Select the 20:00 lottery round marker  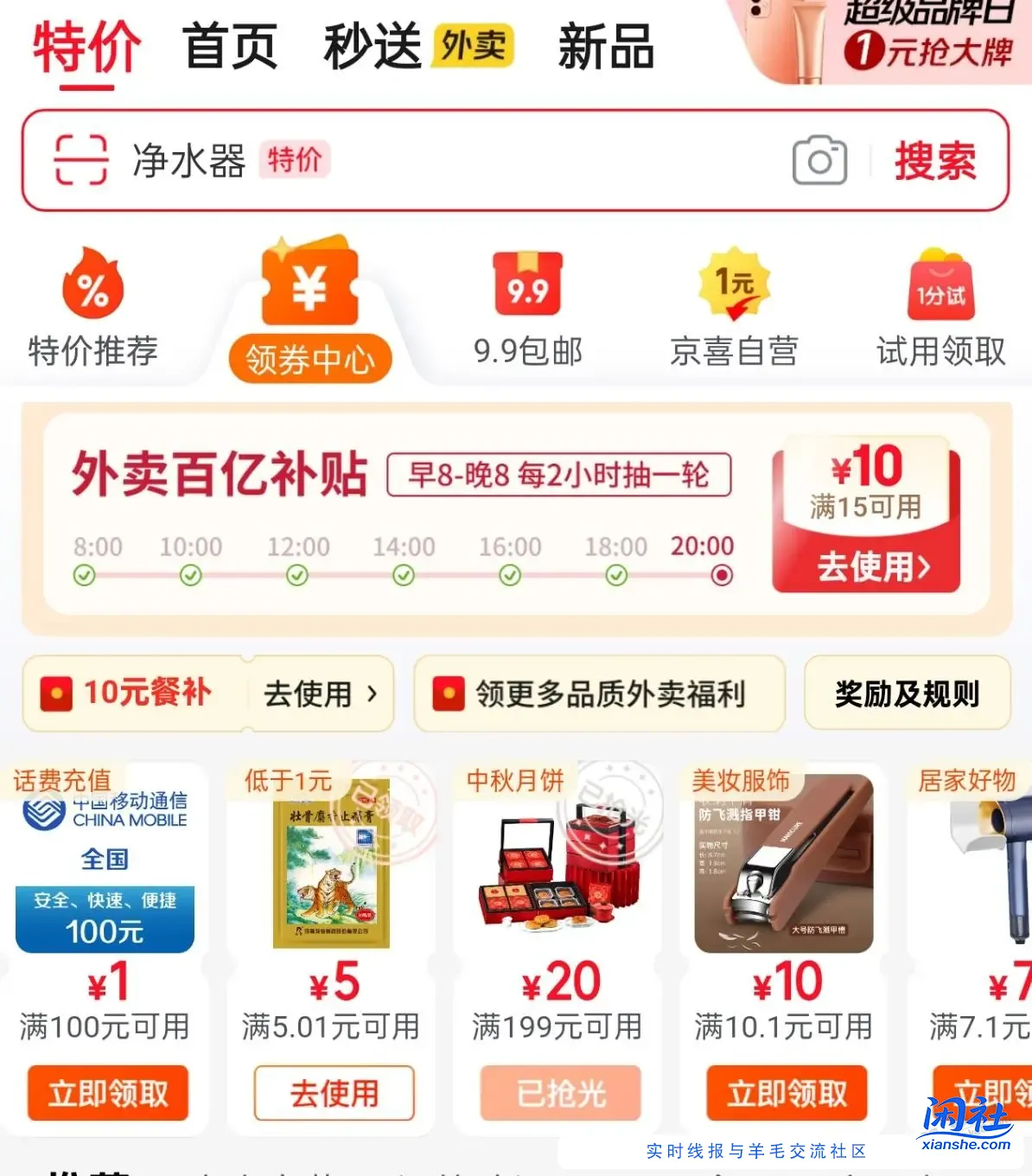pos(722,573)
